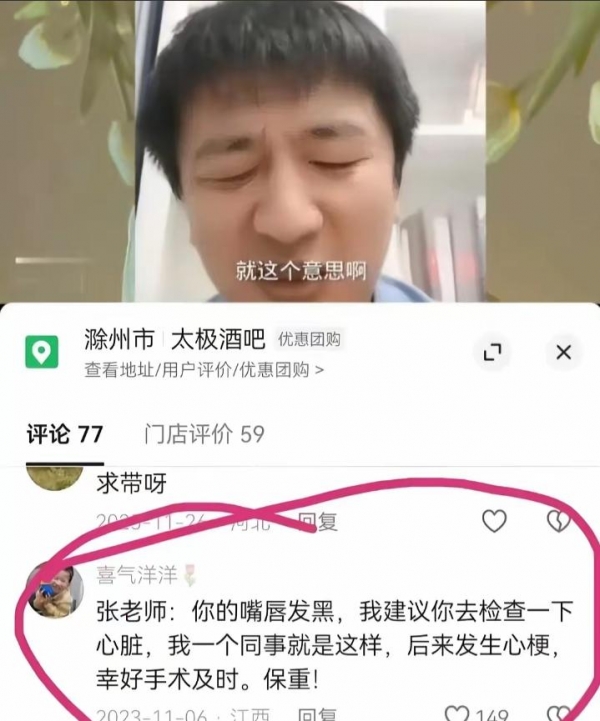Expand the comments panel to full screen
Image resolution: width=600 pixels, height=721 pixels.
point(492,352)
